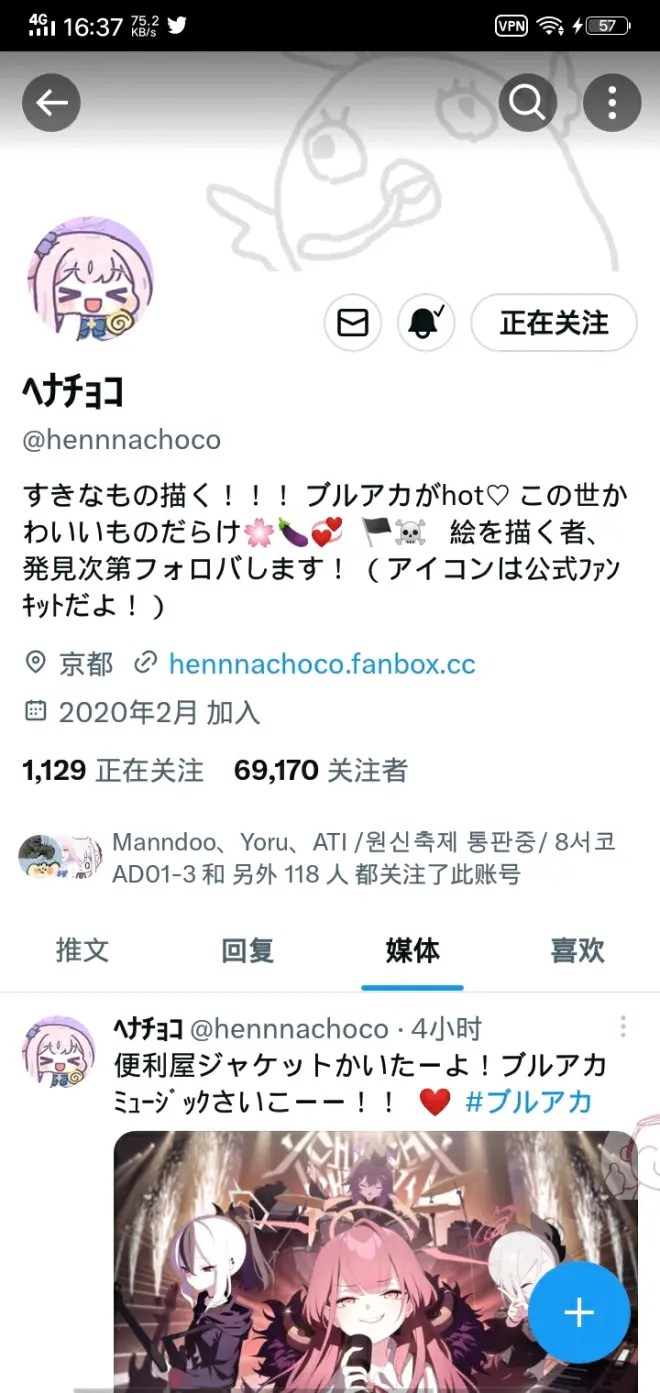Compose a new tweet with plus button

pos(579,1313)
